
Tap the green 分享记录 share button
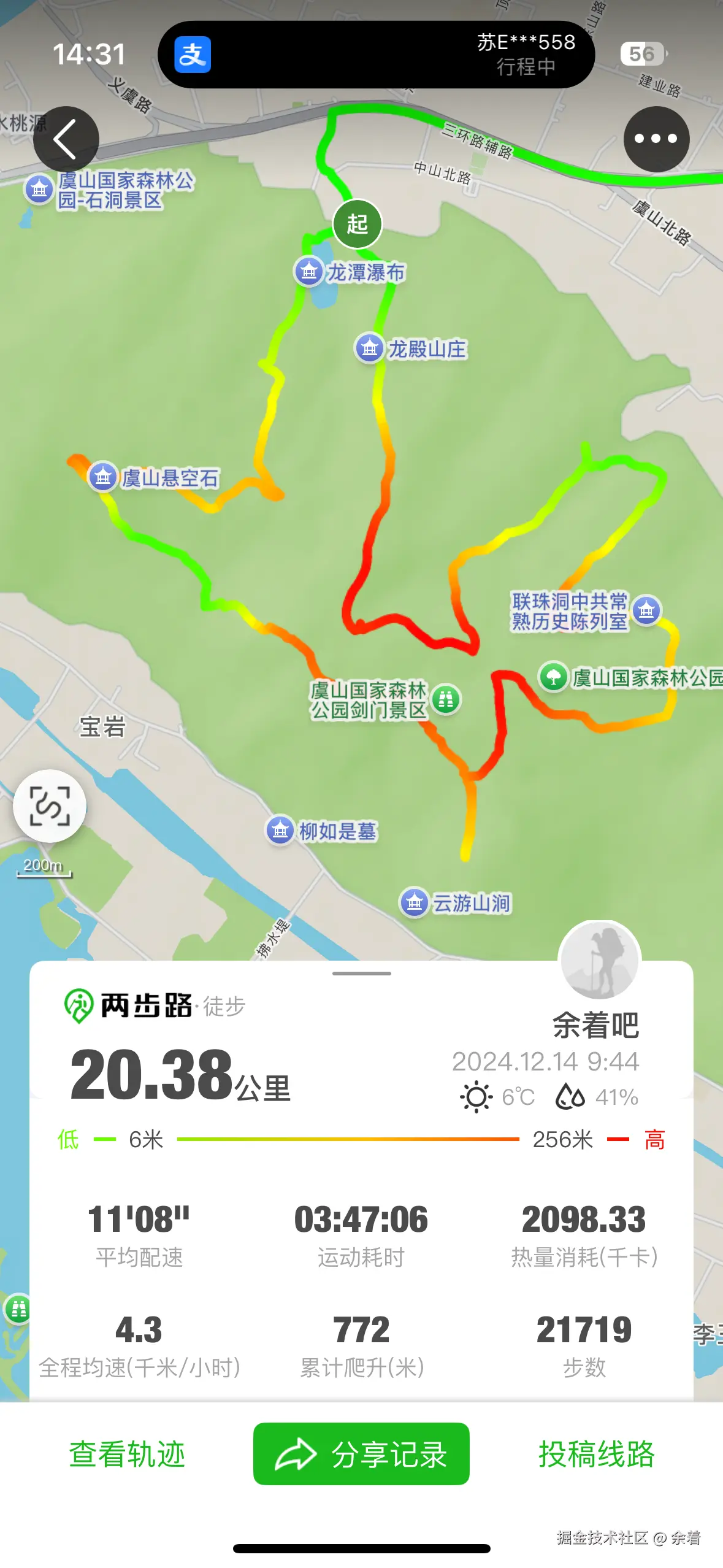pos(361,1454)
